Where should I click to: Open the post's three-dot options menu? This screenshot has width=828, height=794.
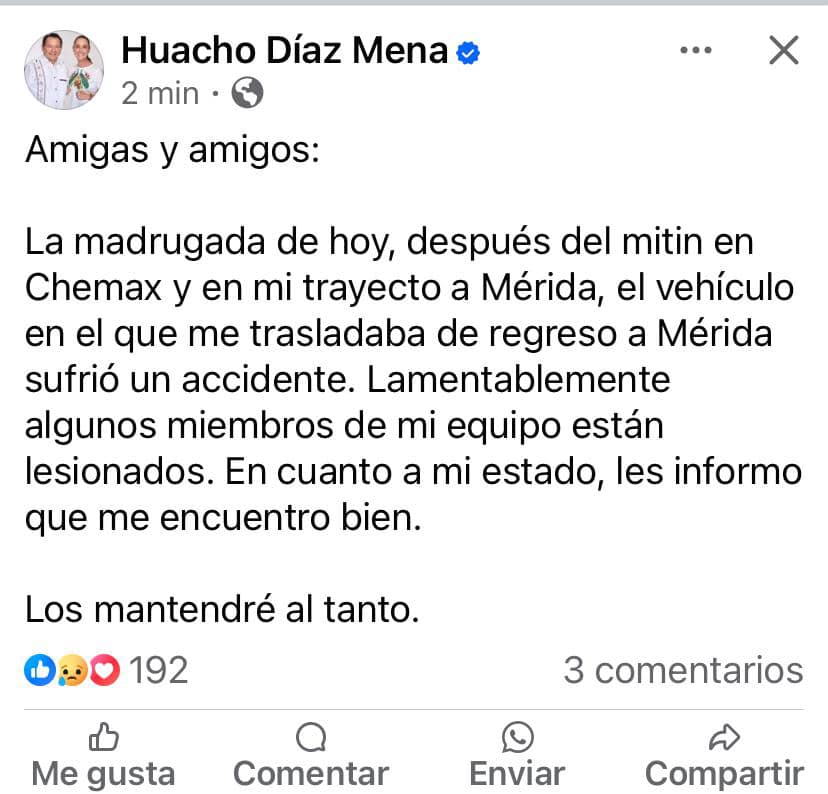[x=695, y=50]
